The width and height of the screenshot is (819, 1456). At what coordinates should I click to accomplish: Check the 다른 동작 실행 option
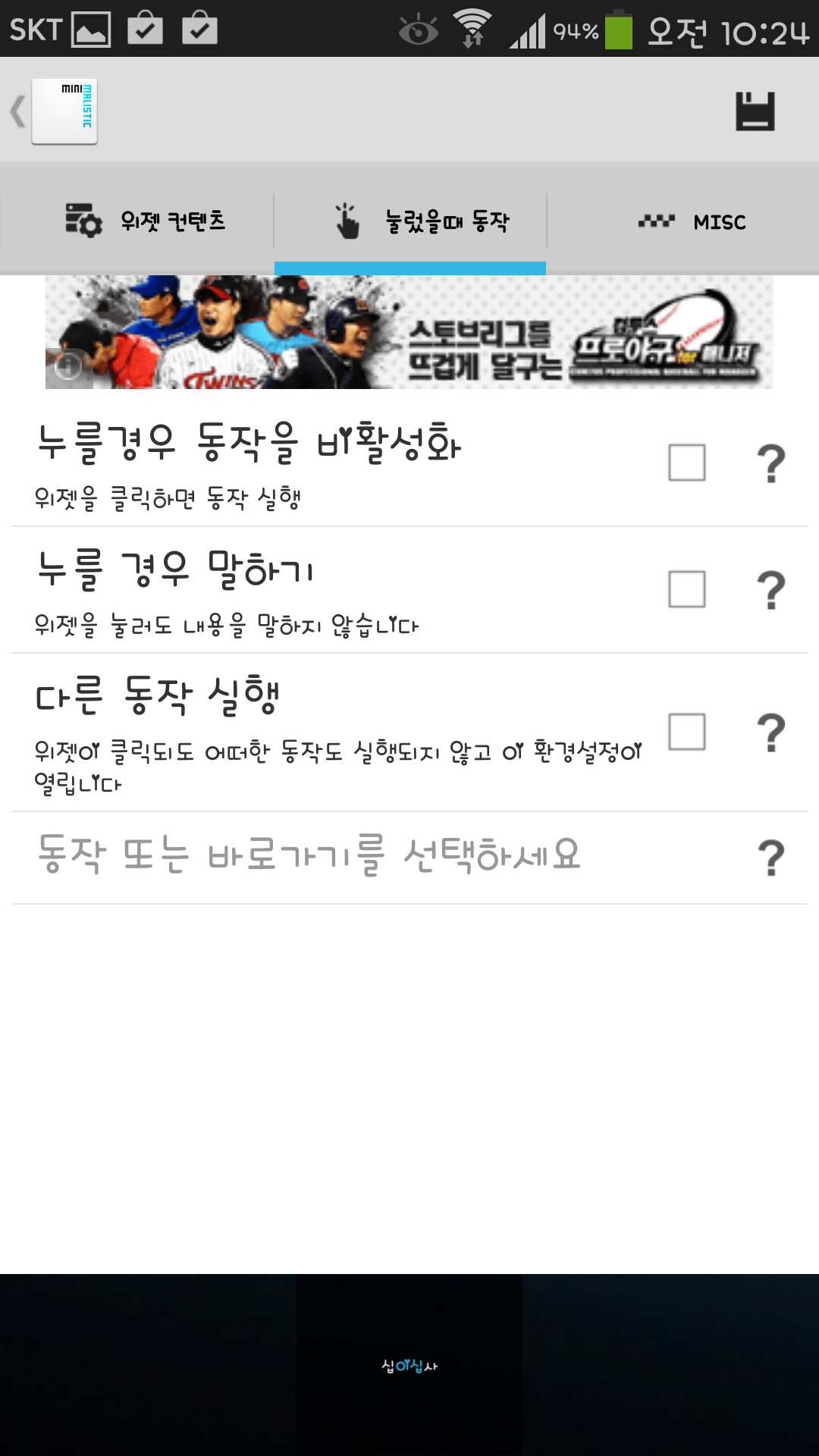[687, 732]
